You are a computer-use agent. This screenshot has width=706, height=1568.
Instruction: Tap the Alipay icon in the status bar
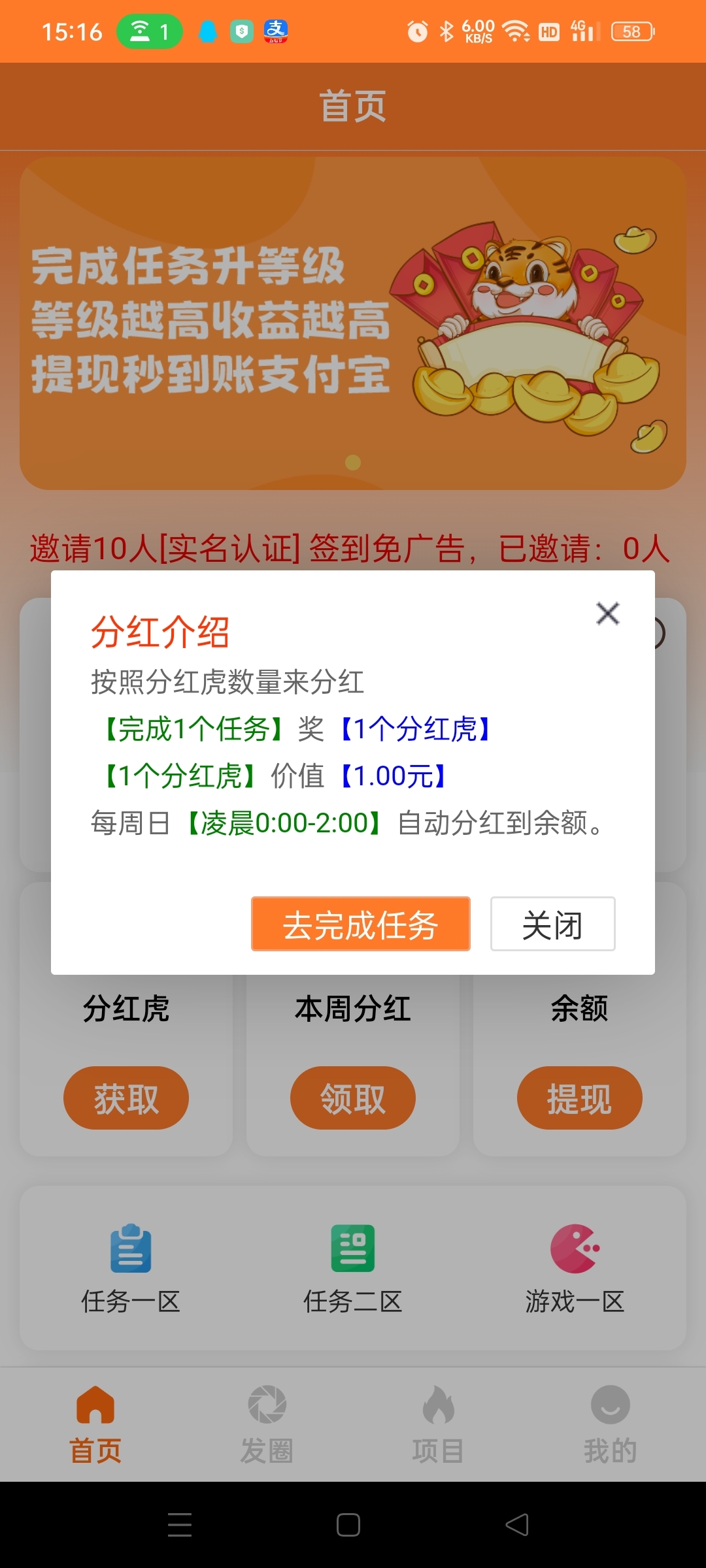(x=277, y=31)
